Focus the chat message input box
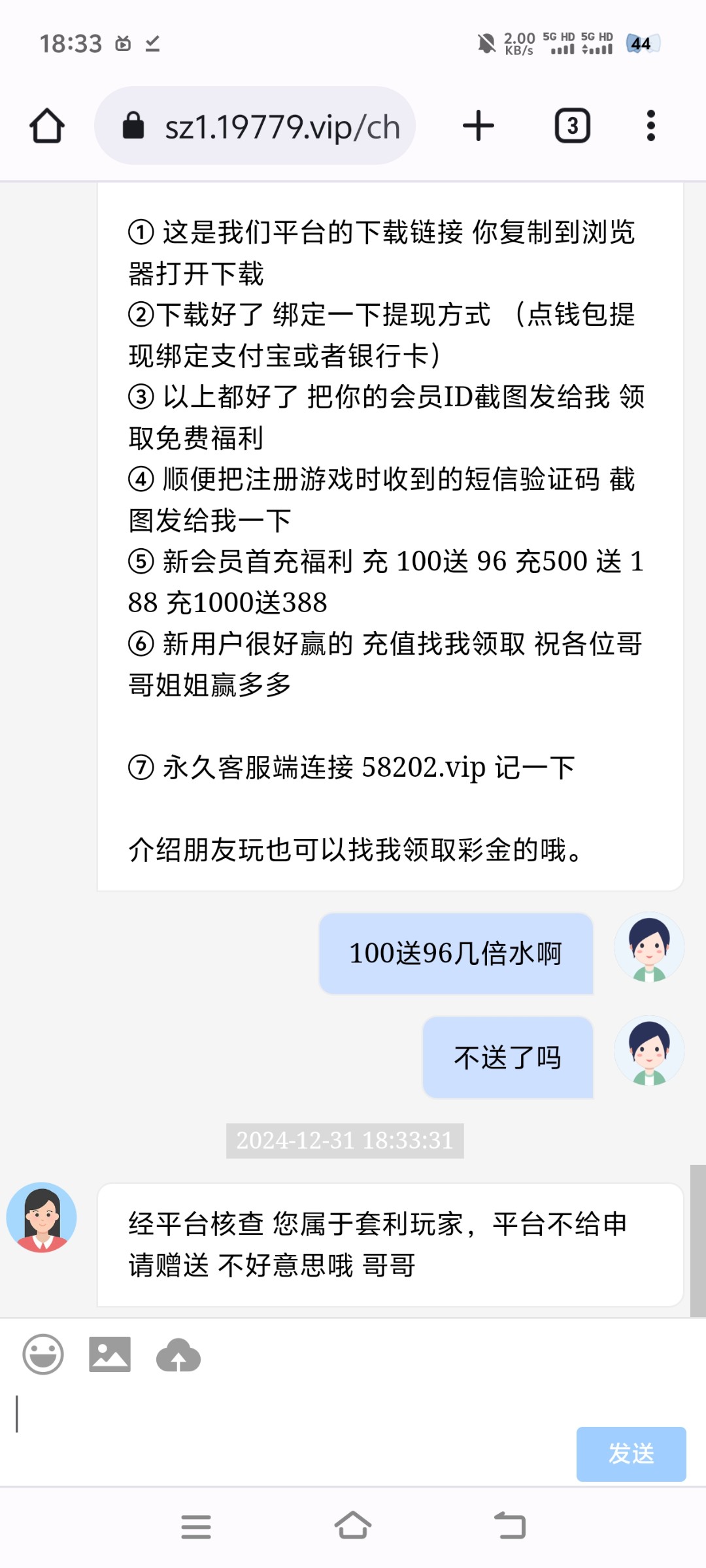The width and height of the screenshot is (706, 1568). 288,1414
